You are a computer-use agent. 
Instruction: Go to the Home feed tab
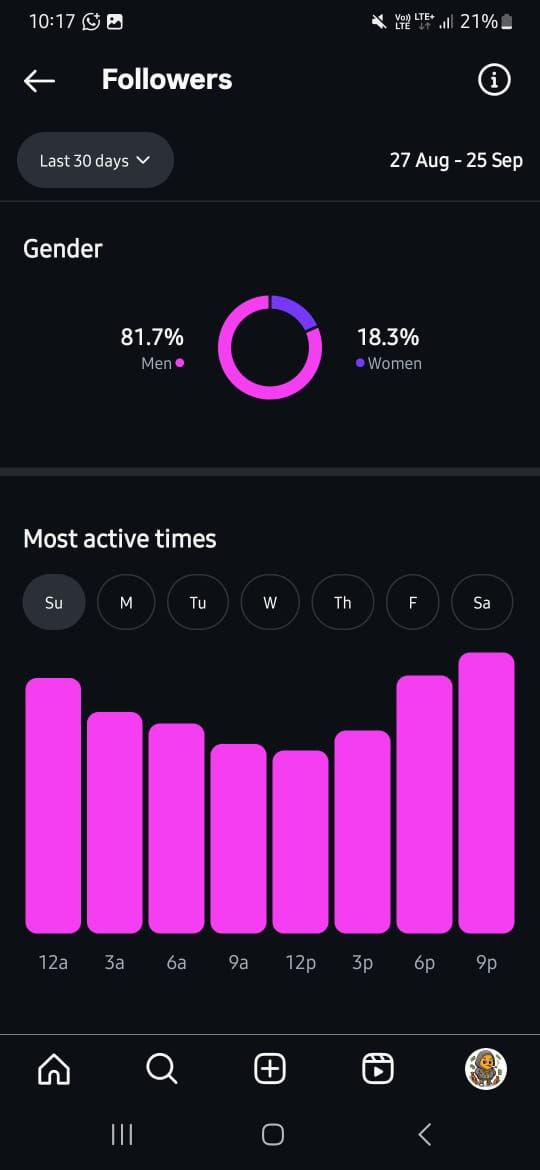54,1070
